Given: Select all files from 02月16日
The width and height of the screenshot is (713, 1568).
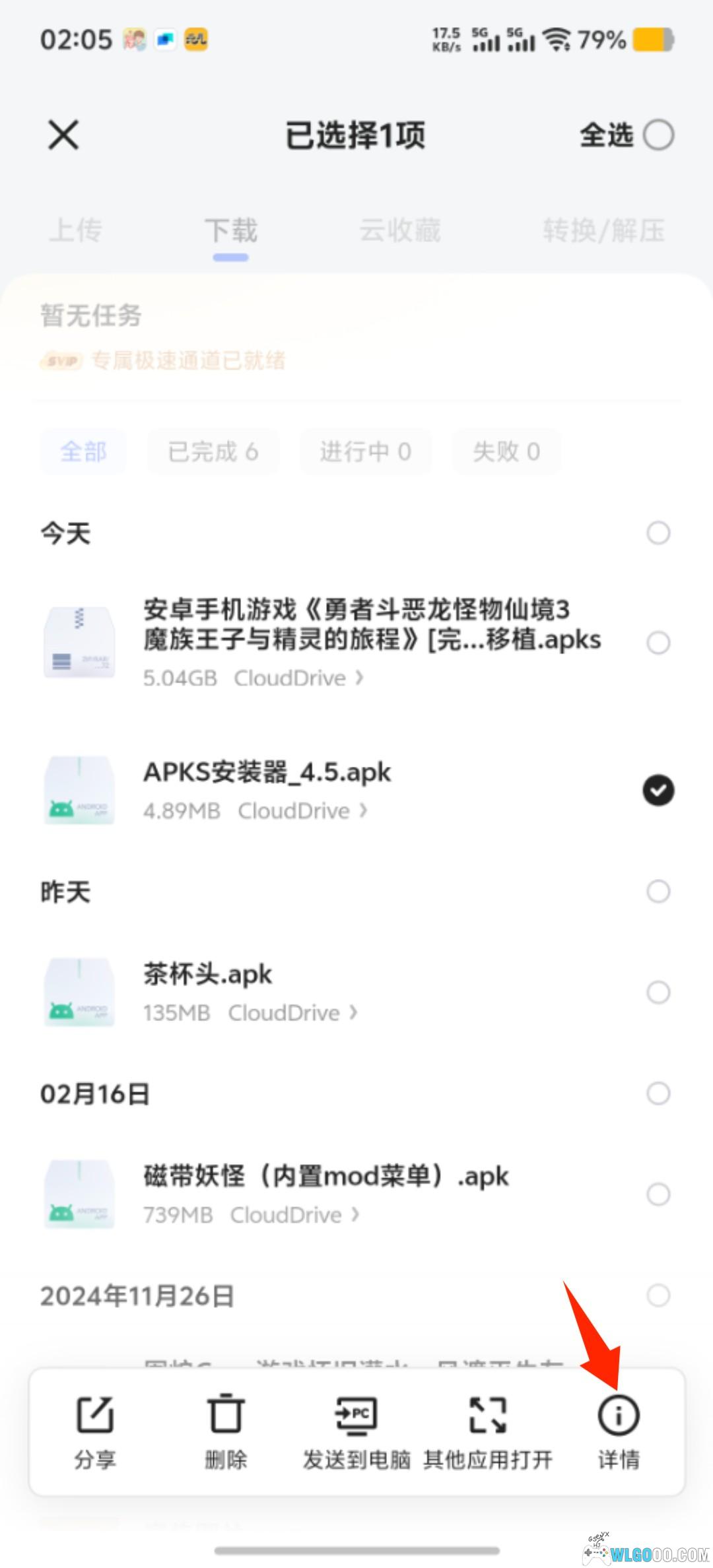Looking at the screenshot, I should click(658, 1094).
